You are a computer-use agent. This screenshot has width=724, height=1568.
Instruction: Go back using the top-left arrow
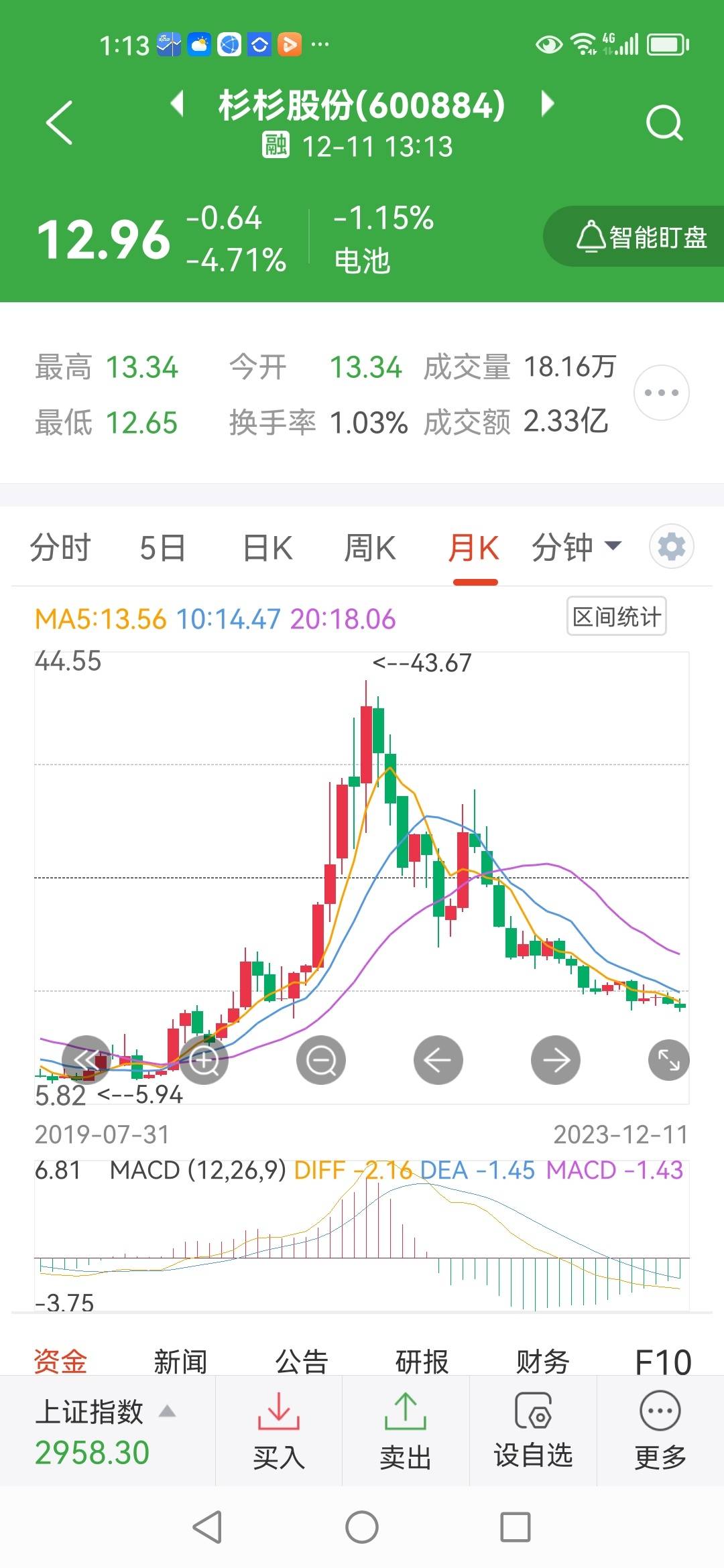click(59, 123)
